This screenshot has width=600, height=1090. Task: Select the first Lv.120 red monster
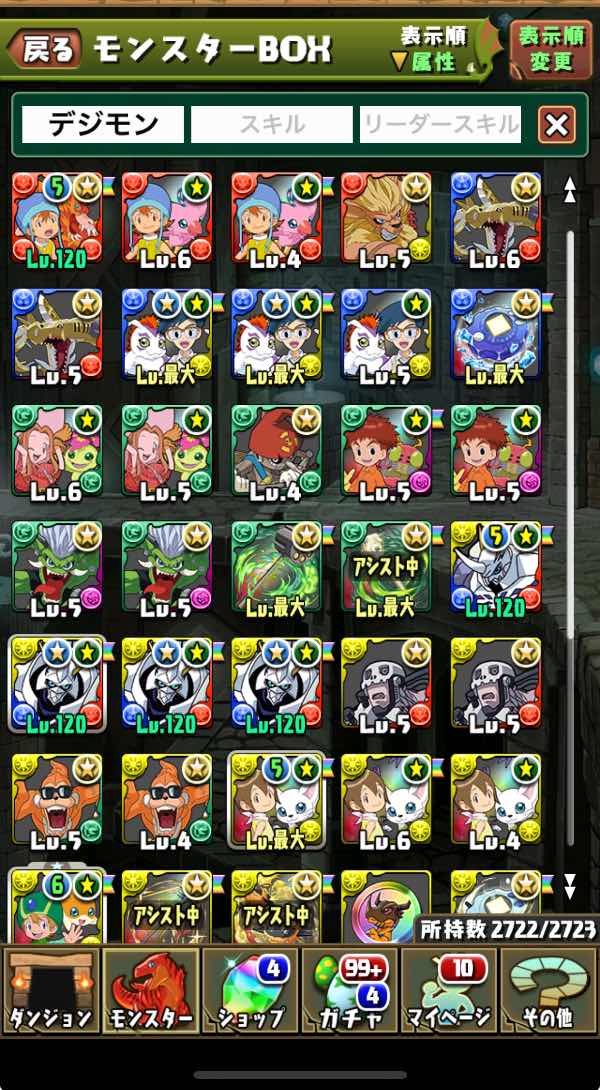[x=57, y=218]
